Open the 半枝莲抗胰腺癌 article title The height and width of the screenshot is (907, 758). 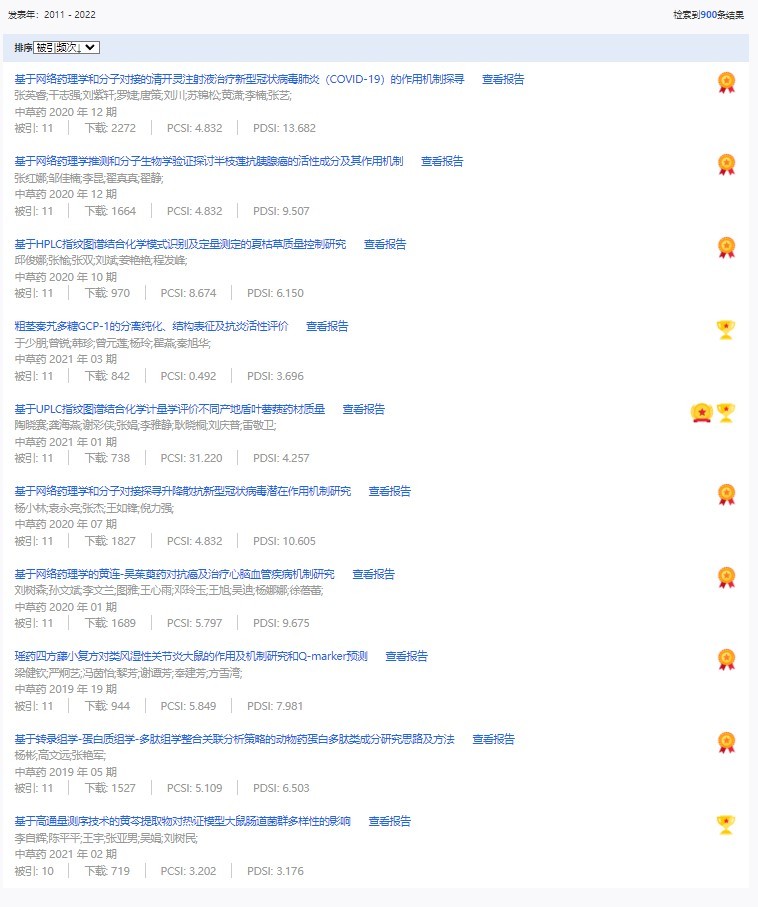[x=209, y=161]
